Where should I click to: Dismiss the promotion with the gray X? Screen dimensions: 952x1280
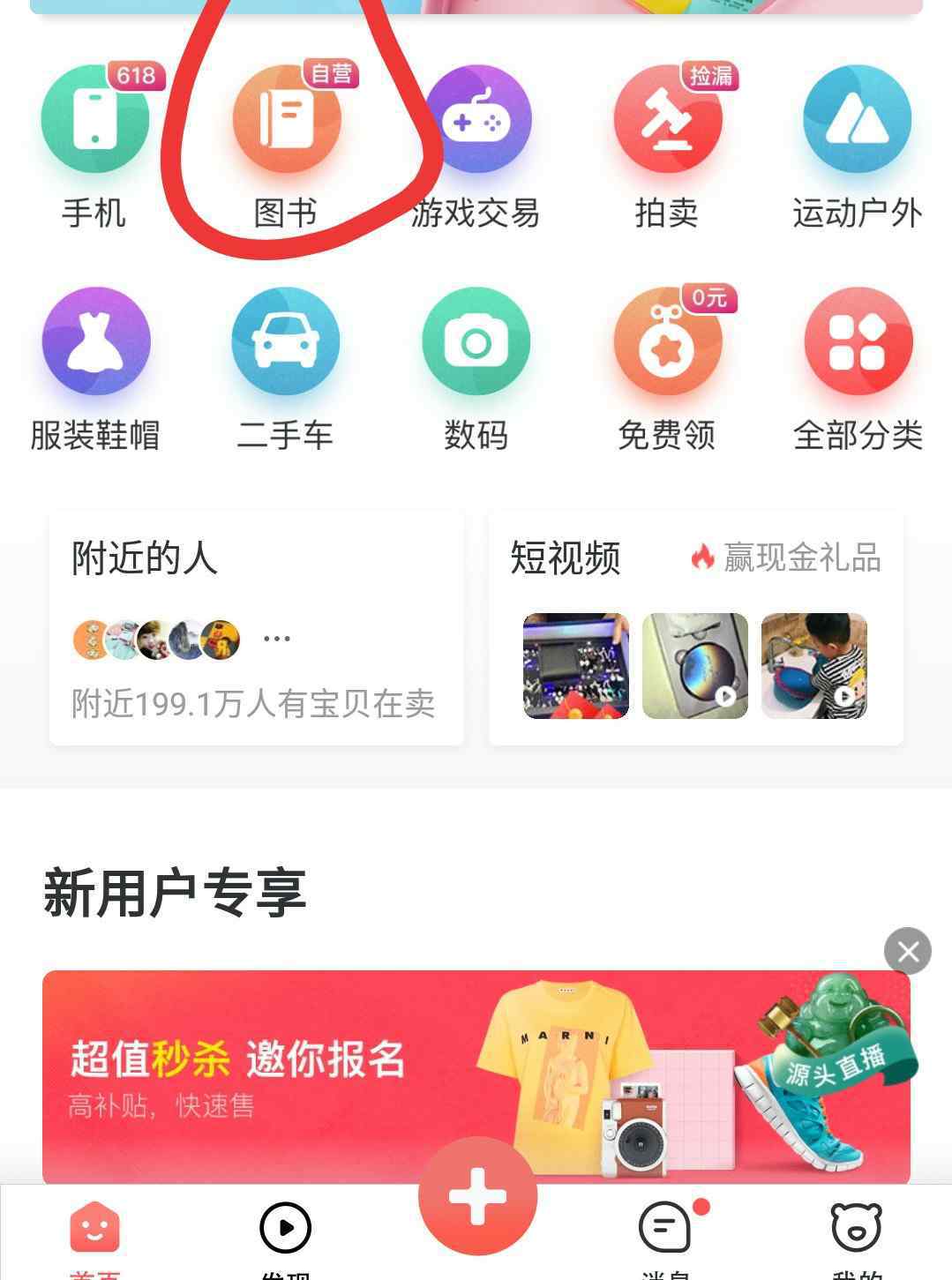(907, 952)
